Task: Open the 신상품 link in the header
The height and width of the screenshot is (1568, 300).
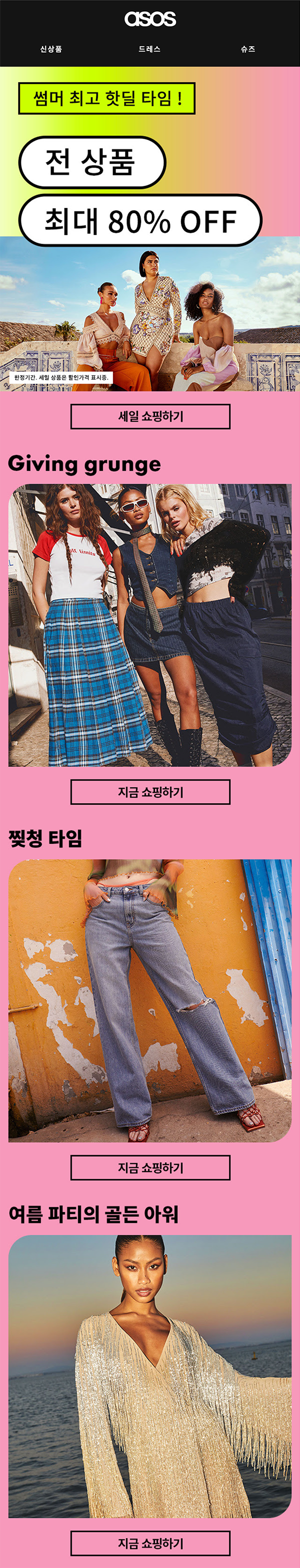Action: (x=50, y=49)
